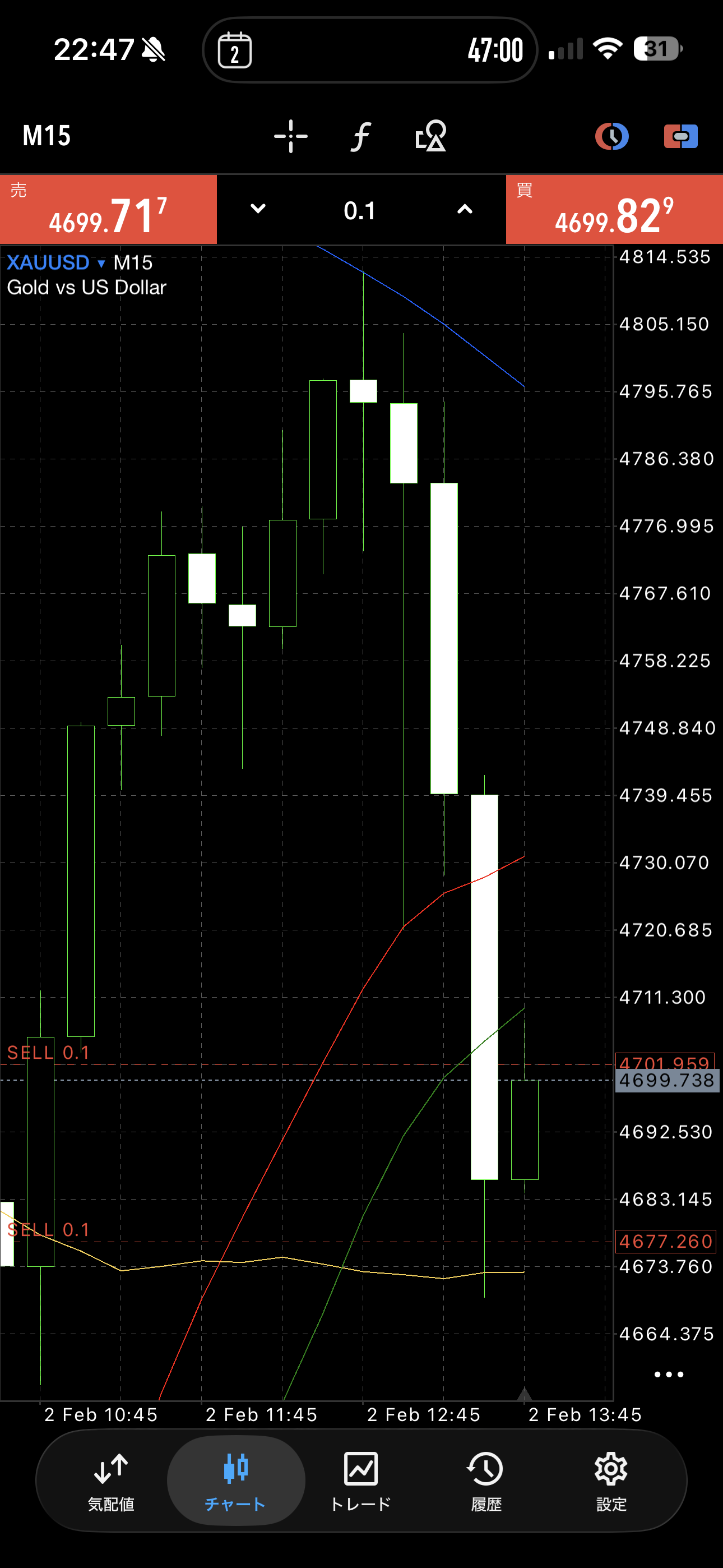
Task: Increase lot volume with up chevron
Action: (x=465, y=209)
